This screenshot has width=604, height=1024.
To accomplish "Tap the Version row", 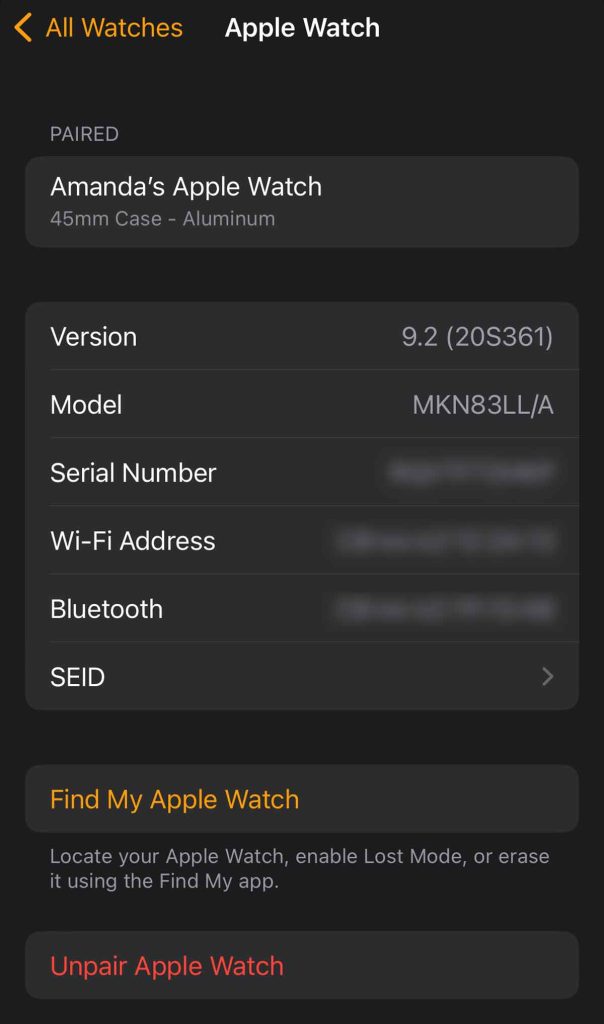I will click(301, 337).
